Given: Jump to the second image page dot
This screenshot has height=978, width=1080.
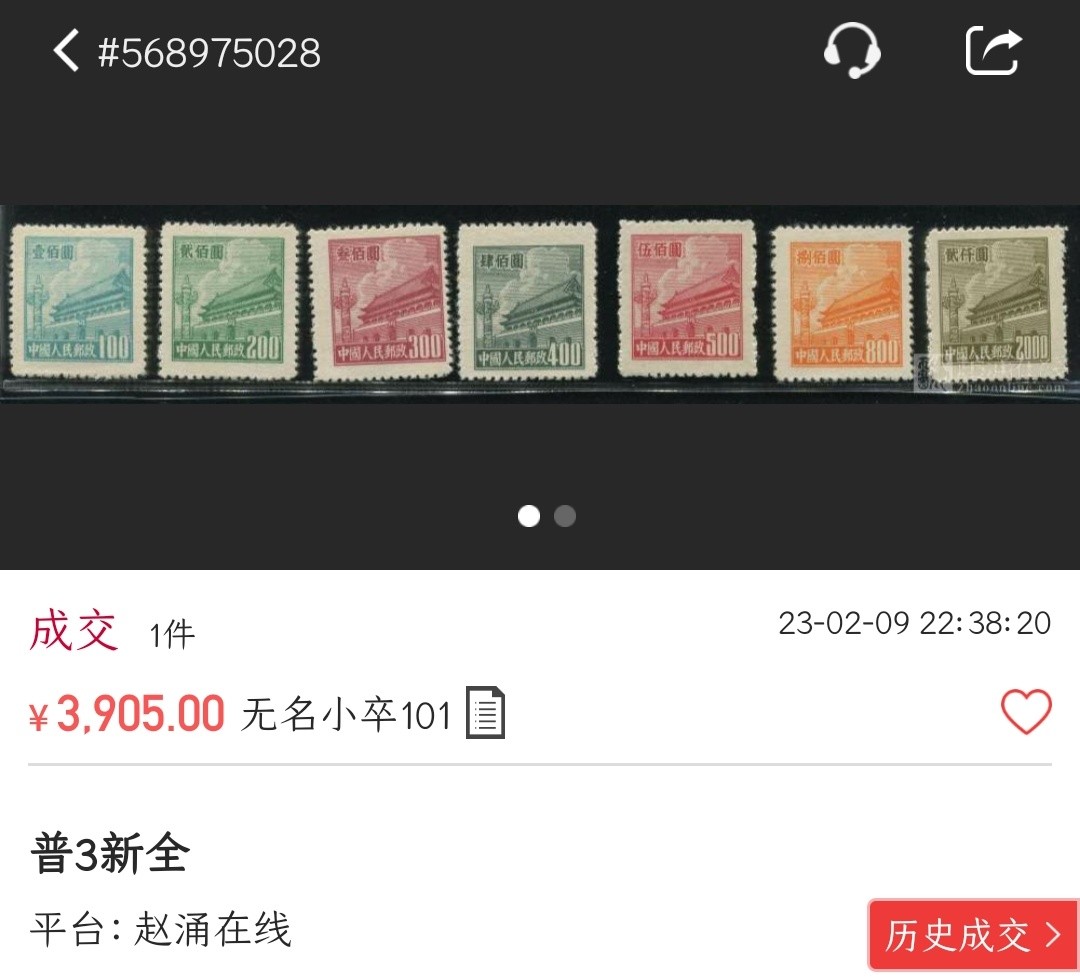Looking at the screenshot, I should (565, 516).
